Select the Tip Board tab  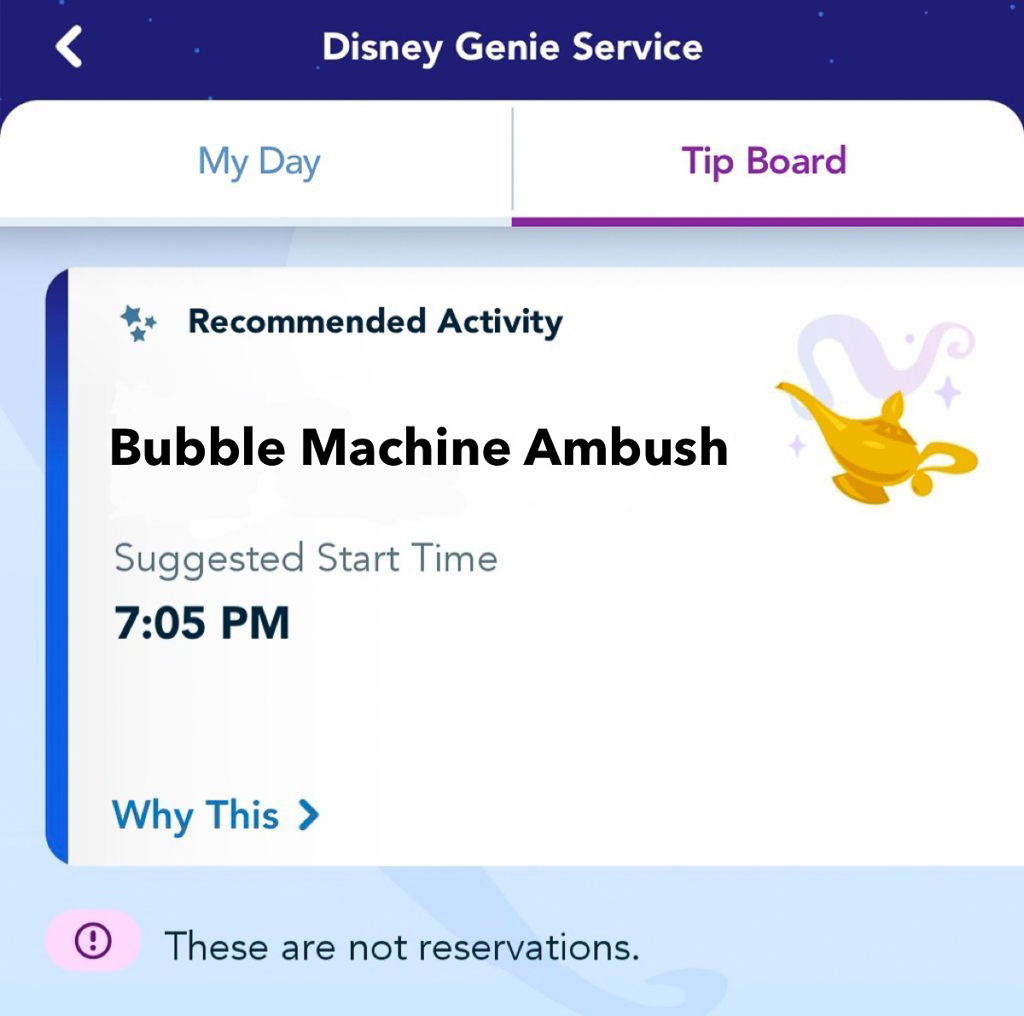coord(764,161)
